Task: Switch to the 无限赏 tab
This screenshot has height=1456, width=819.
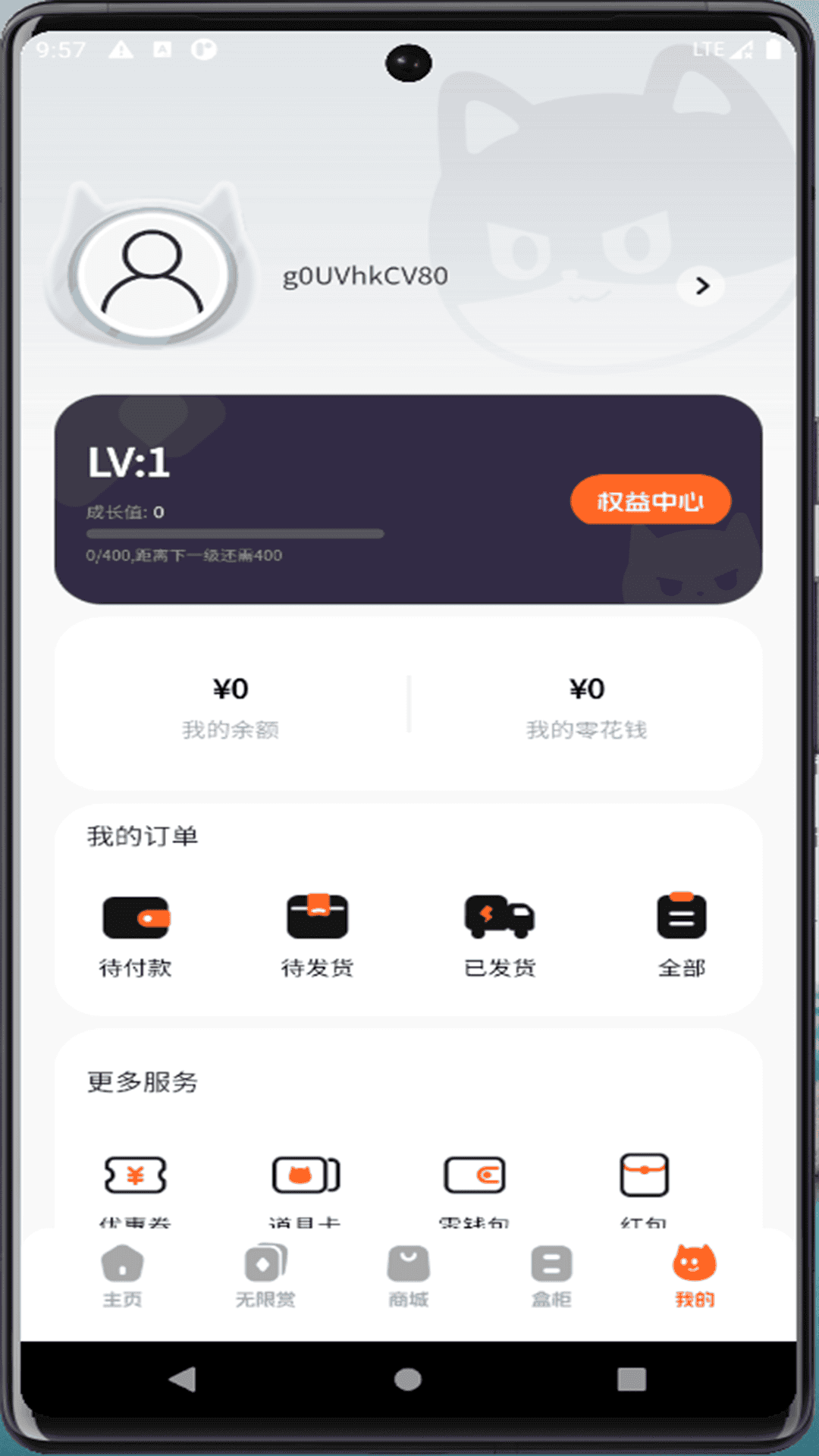Action: (x=265, y=1277)
